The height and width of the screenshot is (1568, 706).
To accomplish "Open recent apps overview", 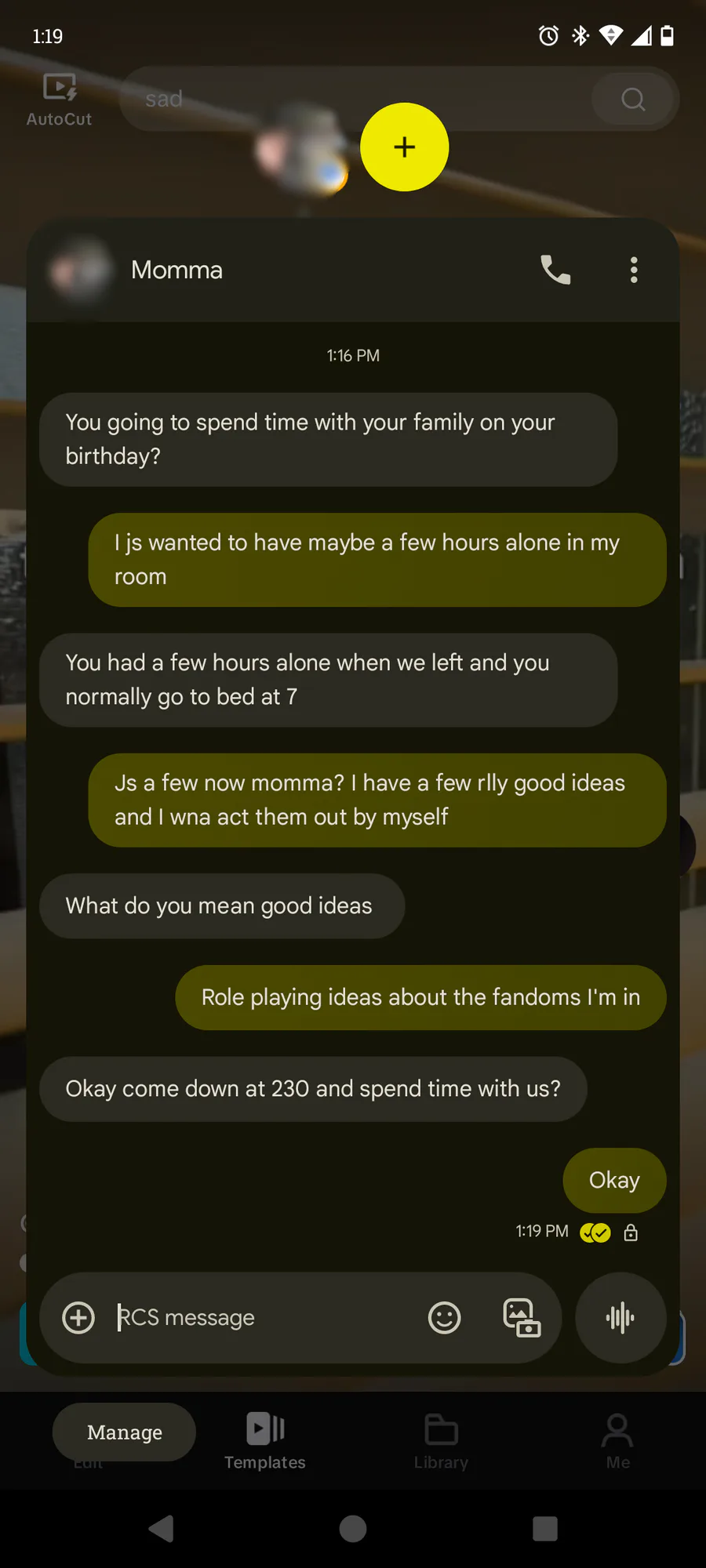I will click(544, 1528).
